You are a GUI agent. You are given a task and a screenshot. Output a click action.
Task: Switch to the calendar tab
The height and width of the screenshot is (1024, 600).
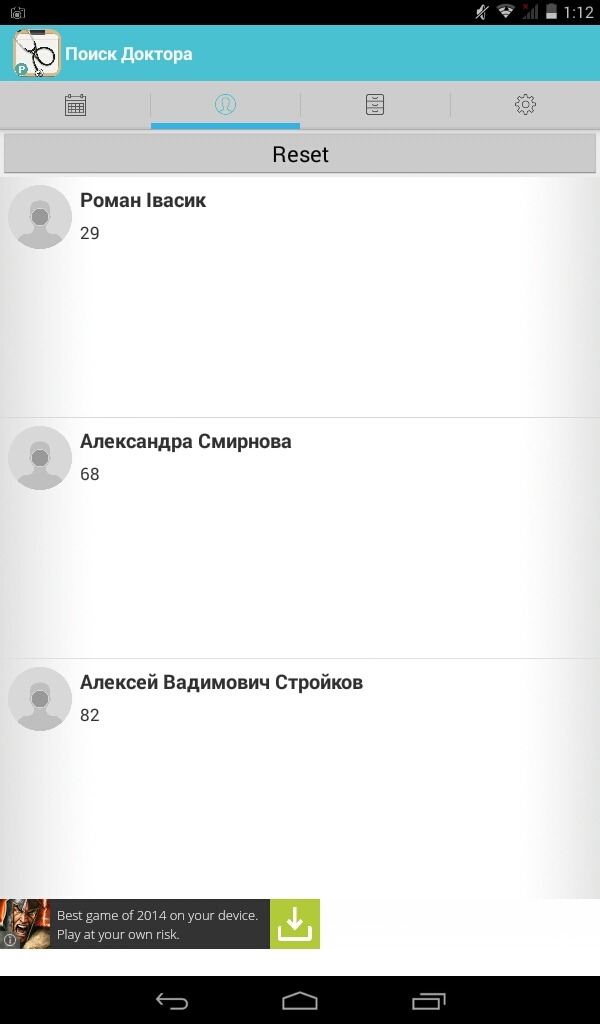click(75, 105)
